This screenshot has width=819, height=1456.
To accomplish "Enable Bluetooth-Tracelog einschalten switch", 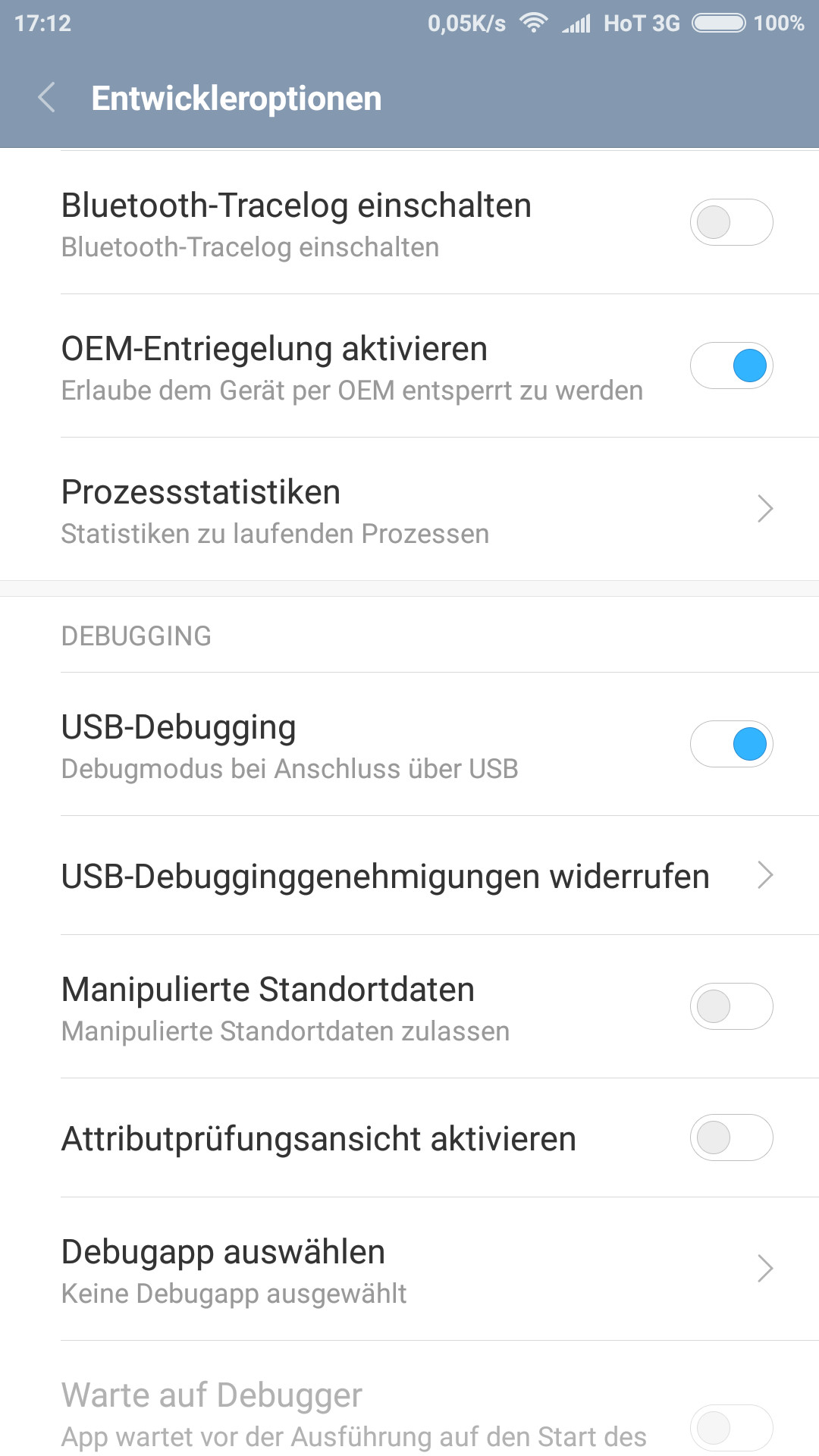I will 731,222.
